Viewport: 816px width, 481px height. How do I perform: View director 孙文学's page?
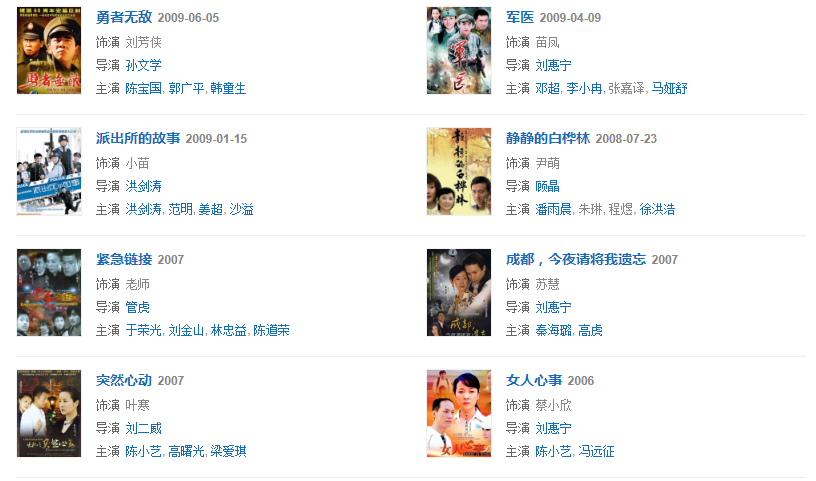pos(143,65)
